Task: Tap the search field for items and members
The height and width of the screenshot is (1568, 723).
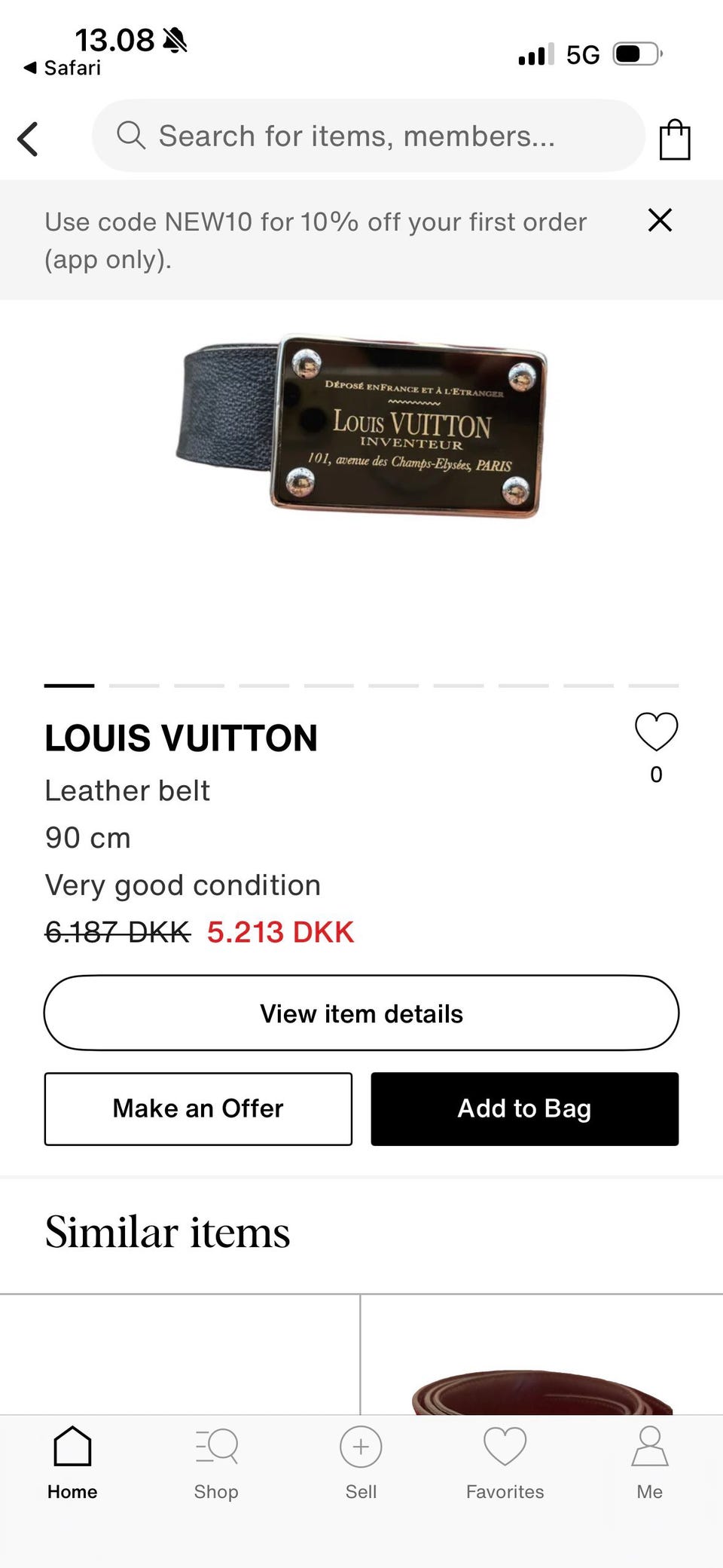Action: pos(368,136)
